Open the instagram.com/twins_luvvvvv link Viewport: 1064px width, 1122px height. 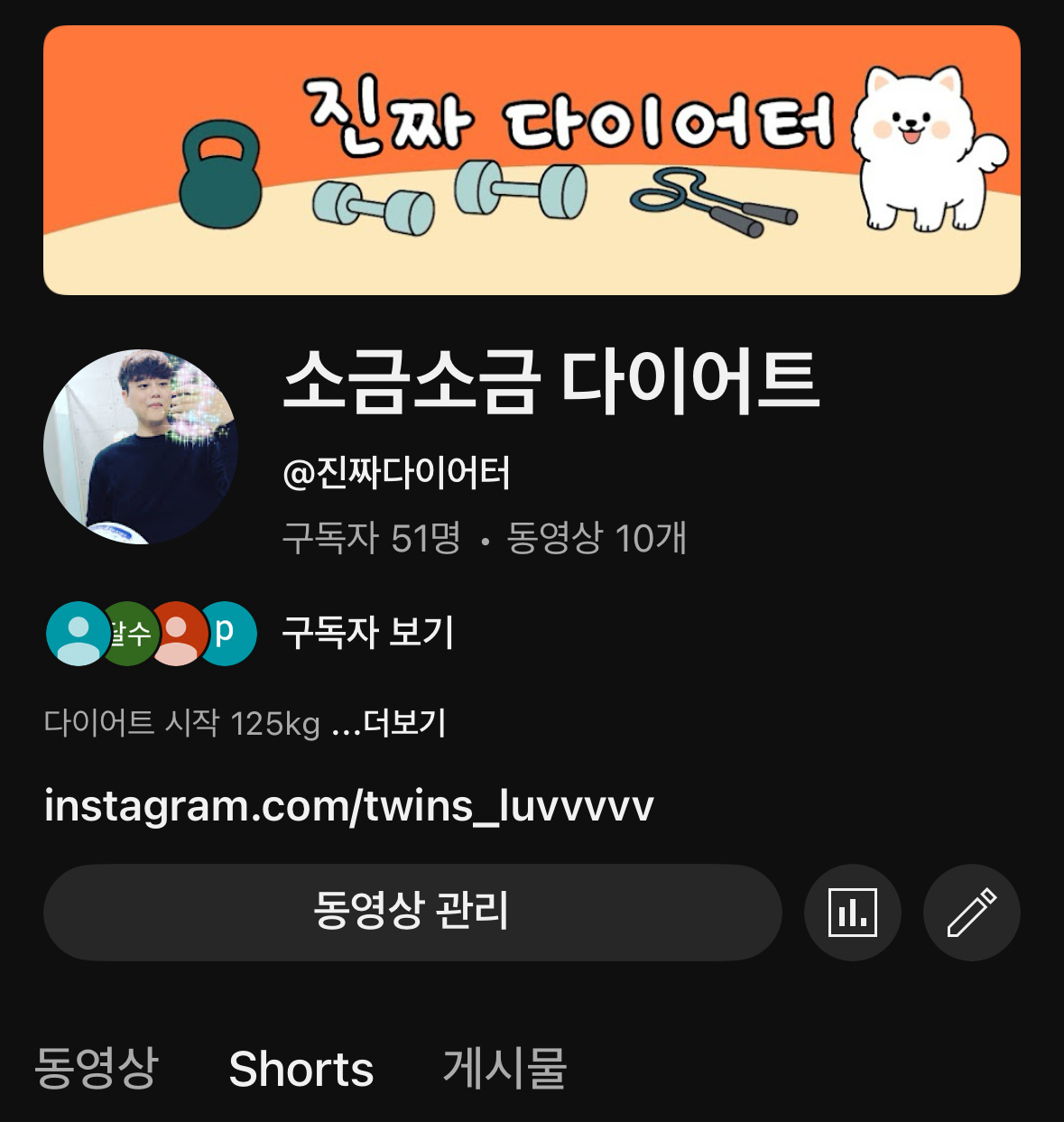point(348,806)
